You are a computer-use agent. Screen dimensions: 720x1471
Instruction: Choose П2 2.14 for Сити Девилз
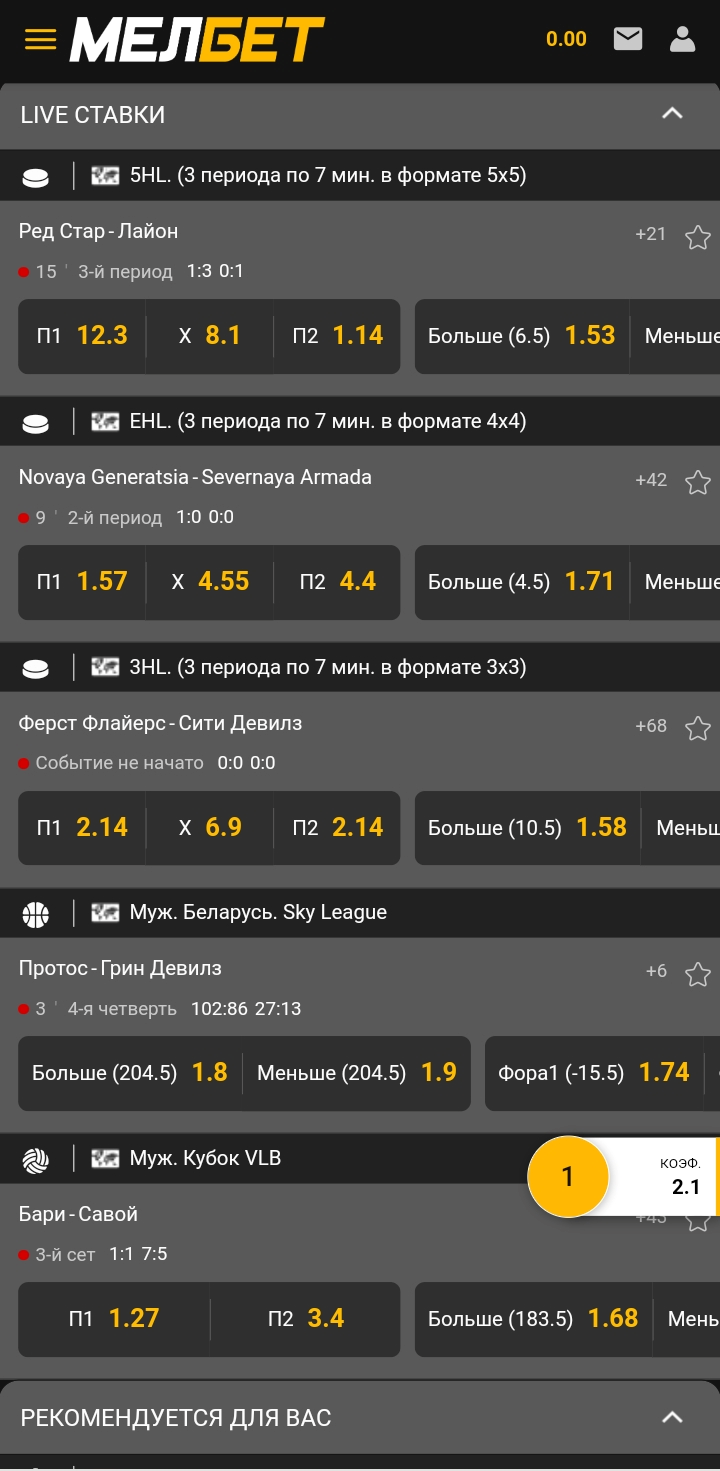[x=337, y=828]
